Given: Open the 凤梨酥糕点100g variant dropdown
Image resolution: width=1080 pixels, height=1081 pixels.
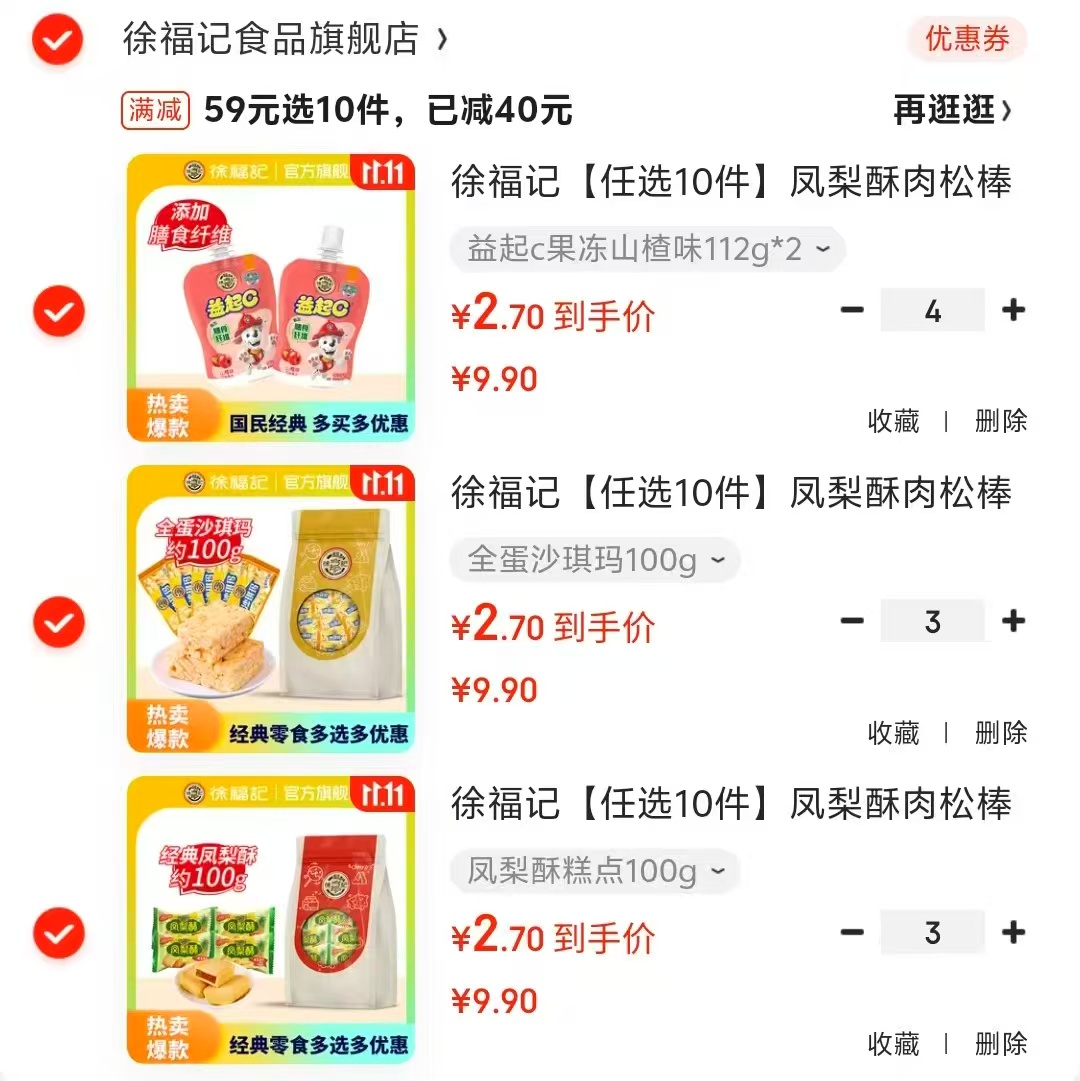Looking at the screenshot, I should click(x=594, y=872).
